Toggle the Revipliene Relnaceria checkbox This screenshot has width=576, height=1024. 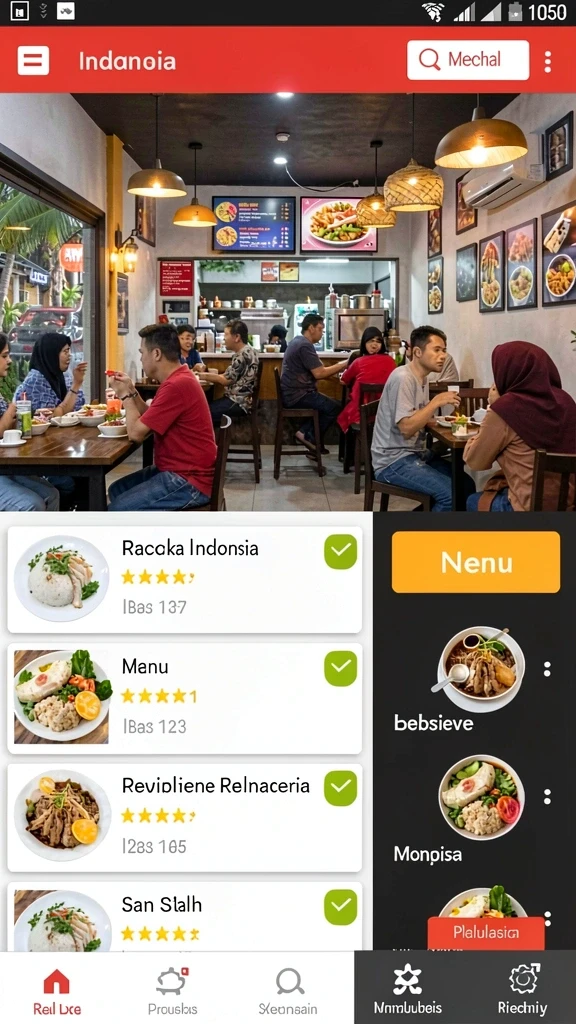(x=340, y=788)
